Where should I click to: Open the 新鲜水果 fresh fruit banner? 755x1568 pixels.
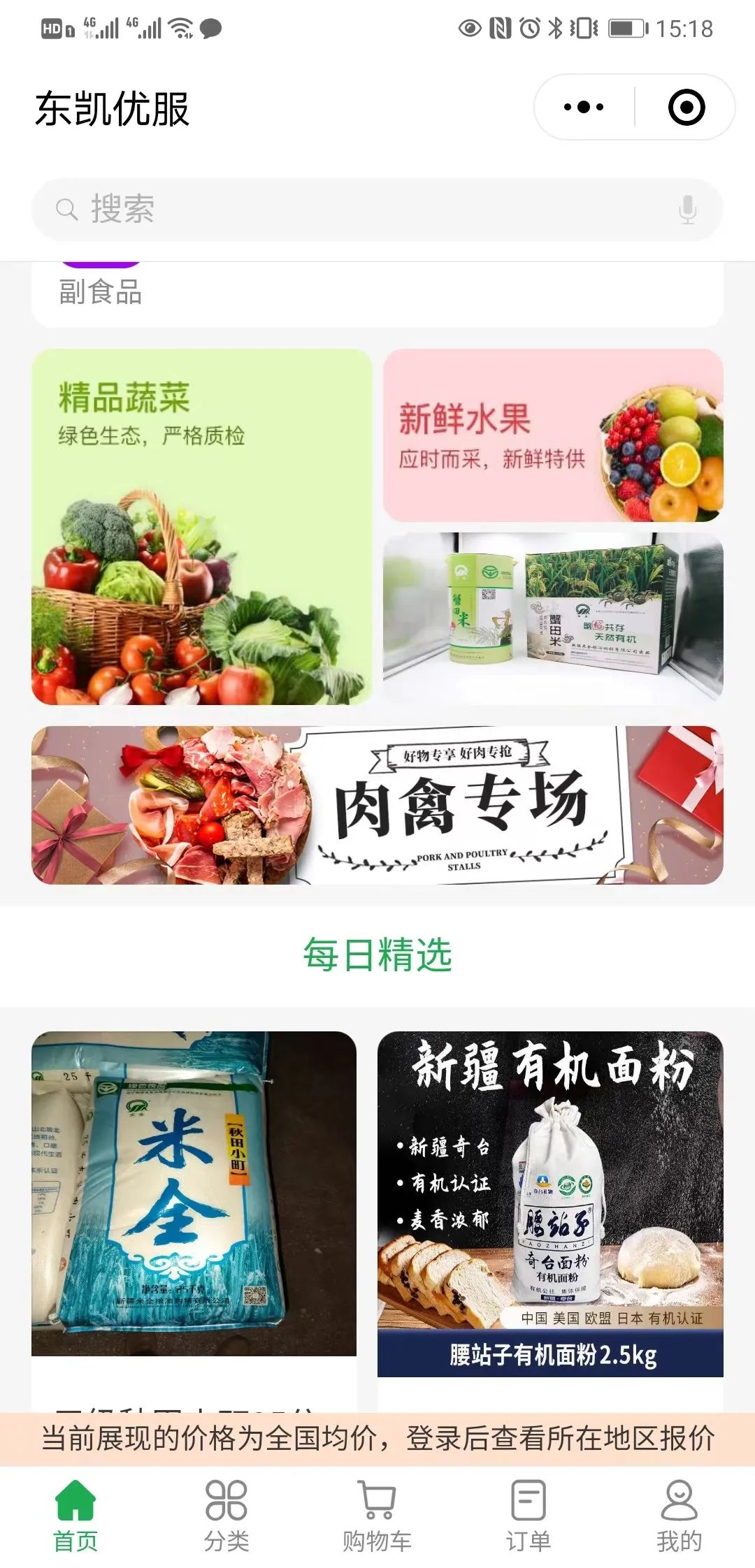pos(553,435)
